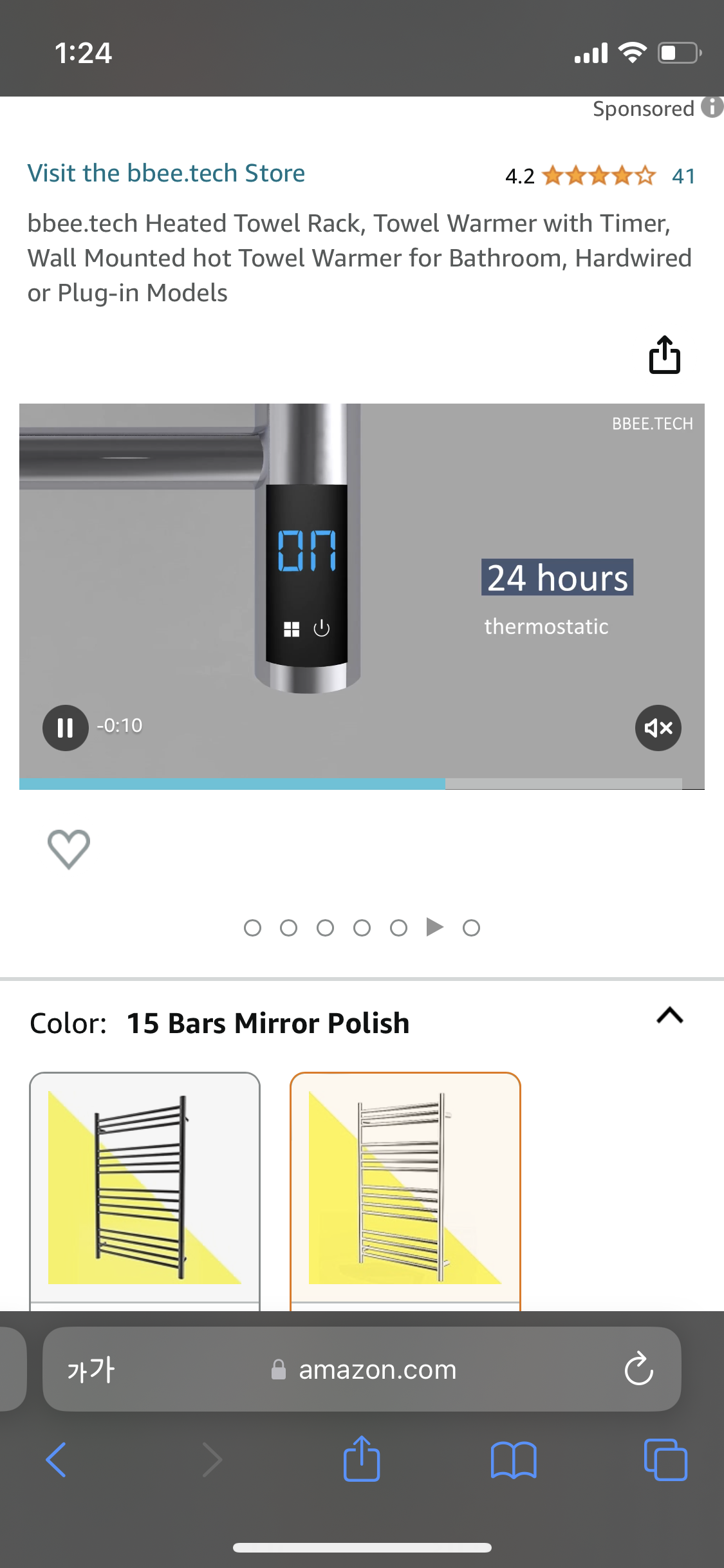The height and width of the screenshot is (1568, 724).
Task: Open Safari share sheet
Action: point(362,1459)
